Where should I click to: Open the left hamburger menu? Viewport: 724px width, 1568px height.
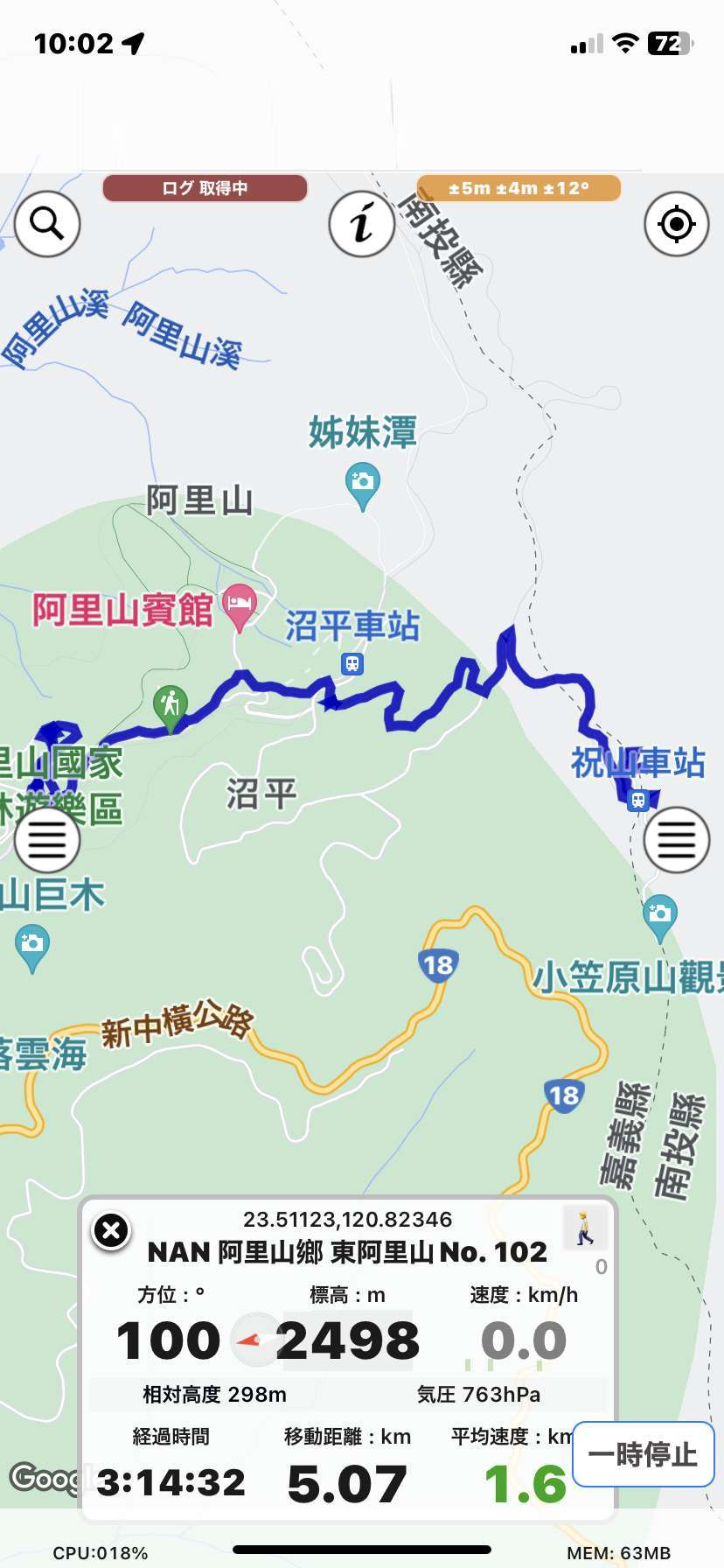47,840
